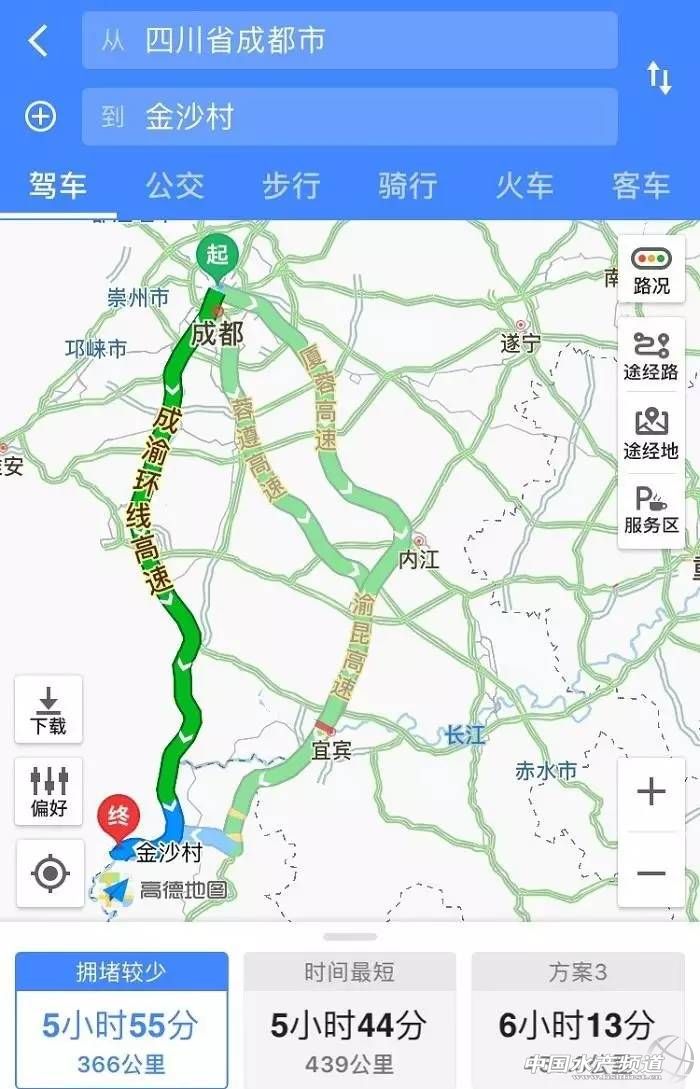Switch to the 客车 coach tab
This screenshot has height=1089, width=700.
click(x=641, y=186)
